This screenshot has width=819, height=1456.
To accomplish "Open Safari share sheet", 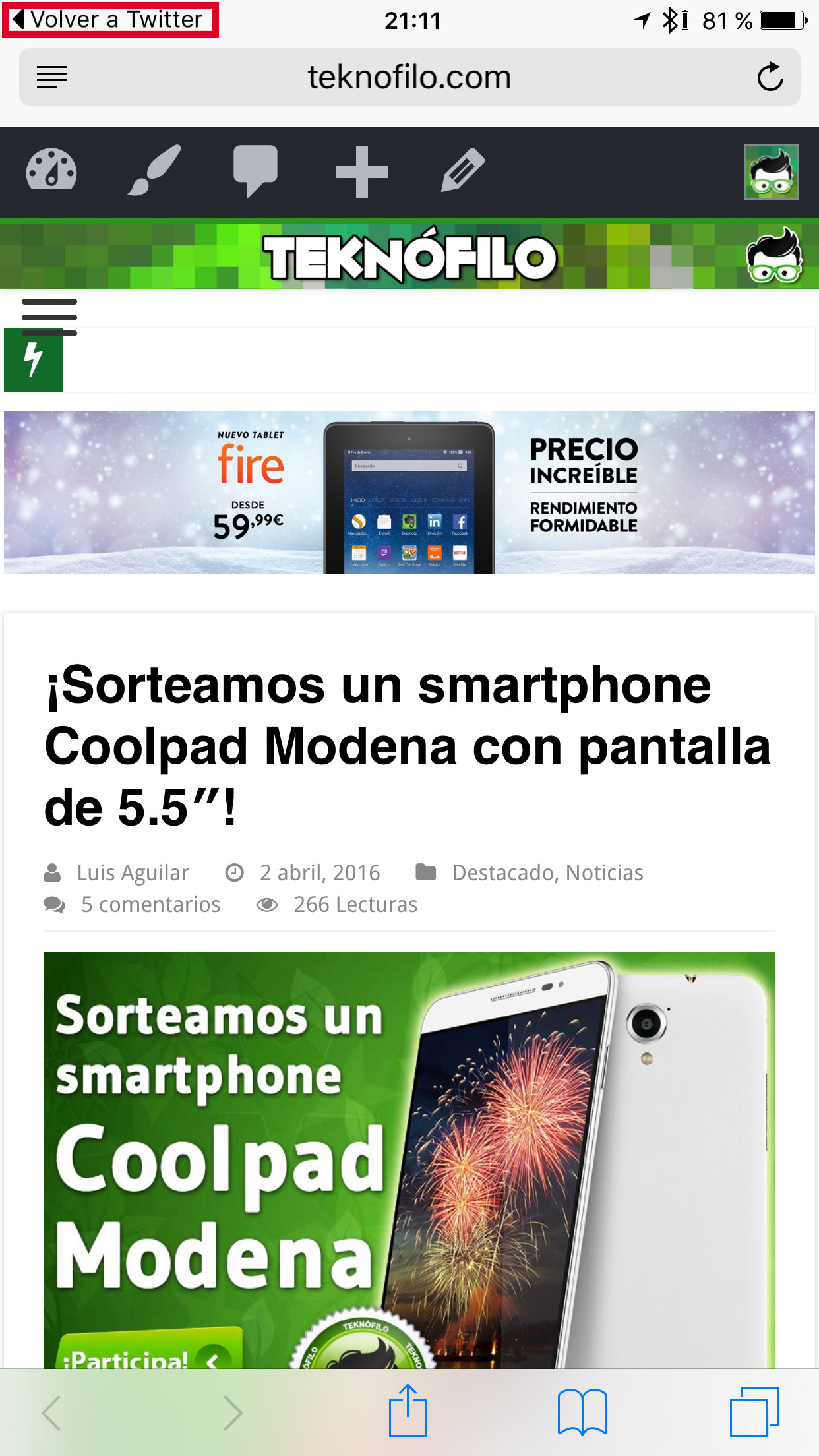I will tap(408, 1411).
